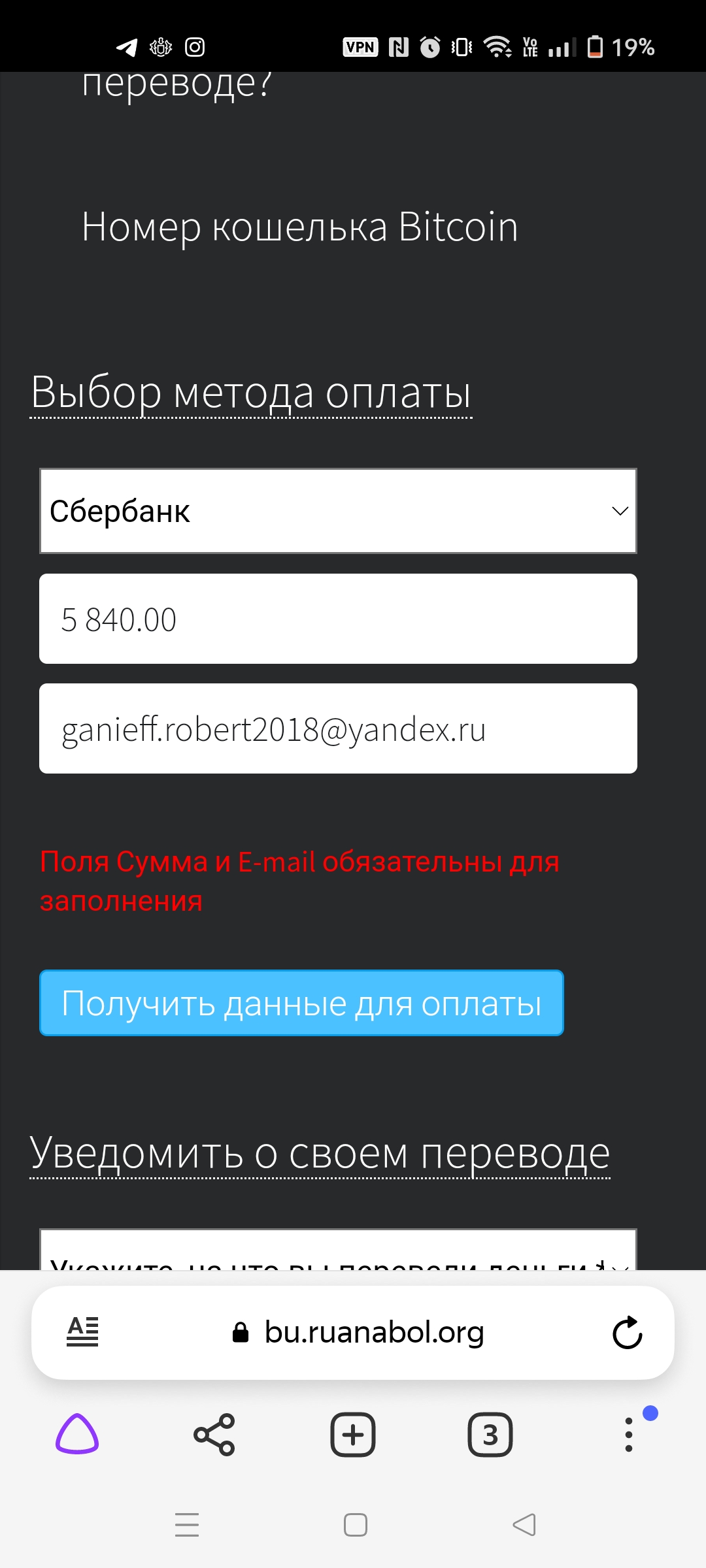
Task: Reload the page
Action: click(627, 1332)
